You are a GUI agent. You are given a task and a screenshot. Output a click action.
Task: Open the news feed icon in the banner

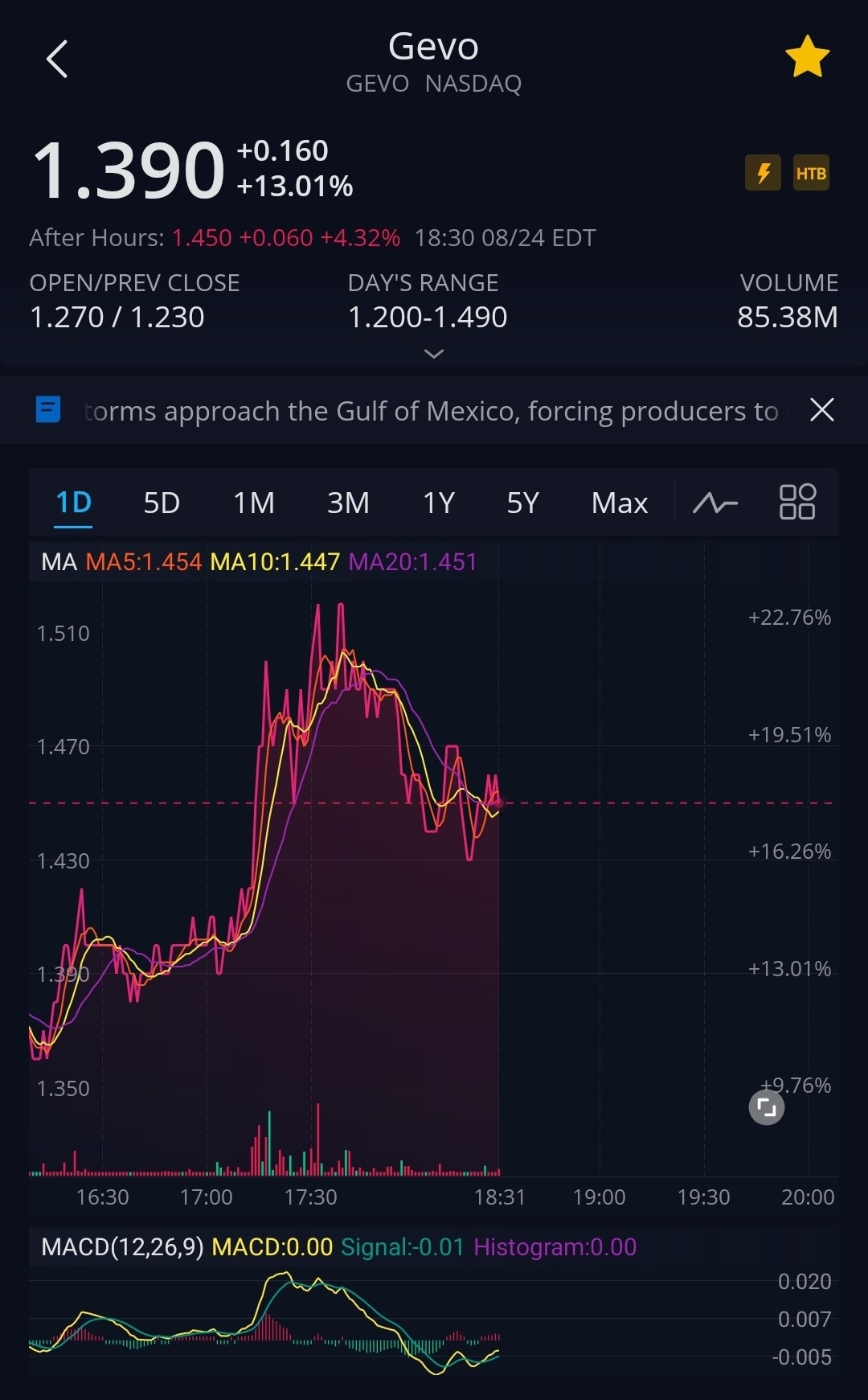coord(48,410)
